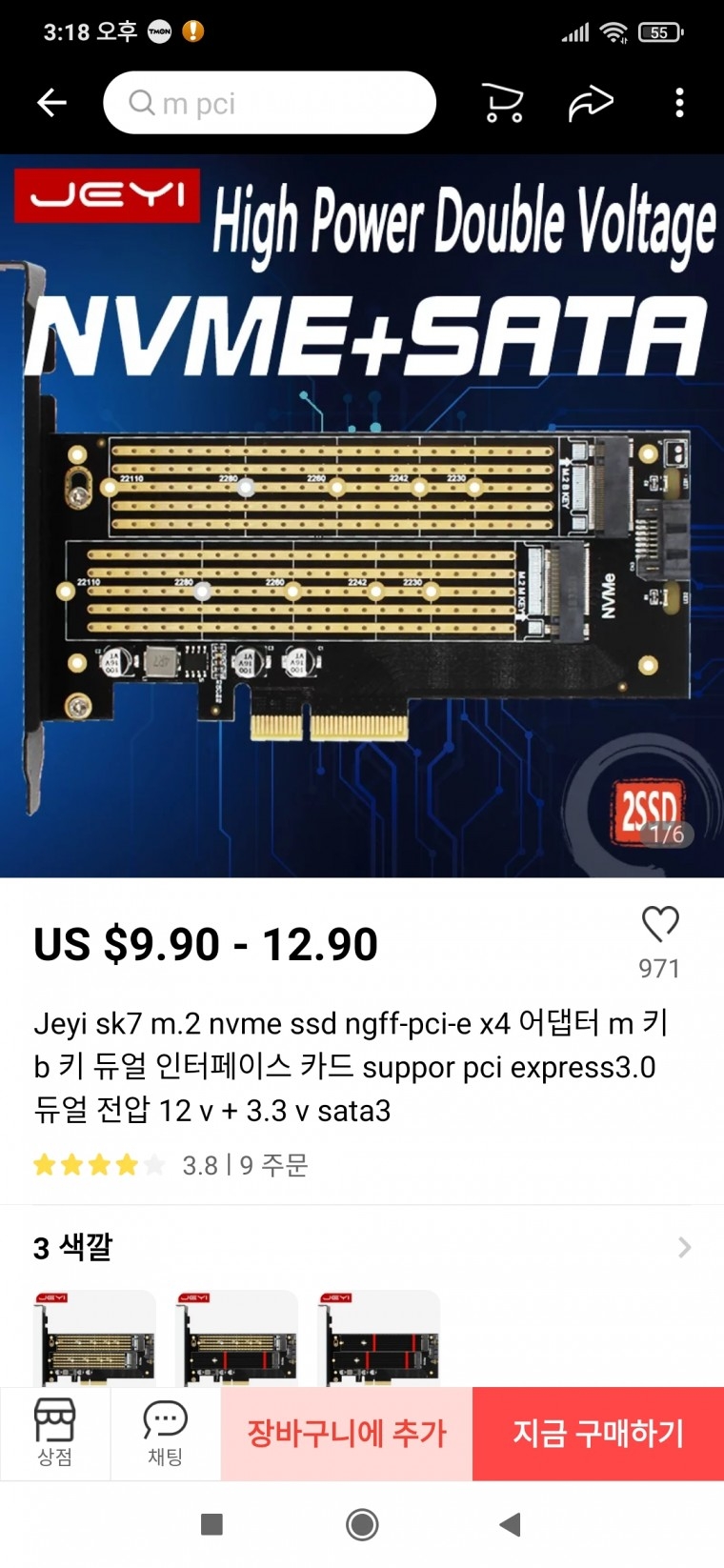724x1568 pixels.
Task: Tap 장바구니에 추가 to add to cart
Action: pos(347,1433)
